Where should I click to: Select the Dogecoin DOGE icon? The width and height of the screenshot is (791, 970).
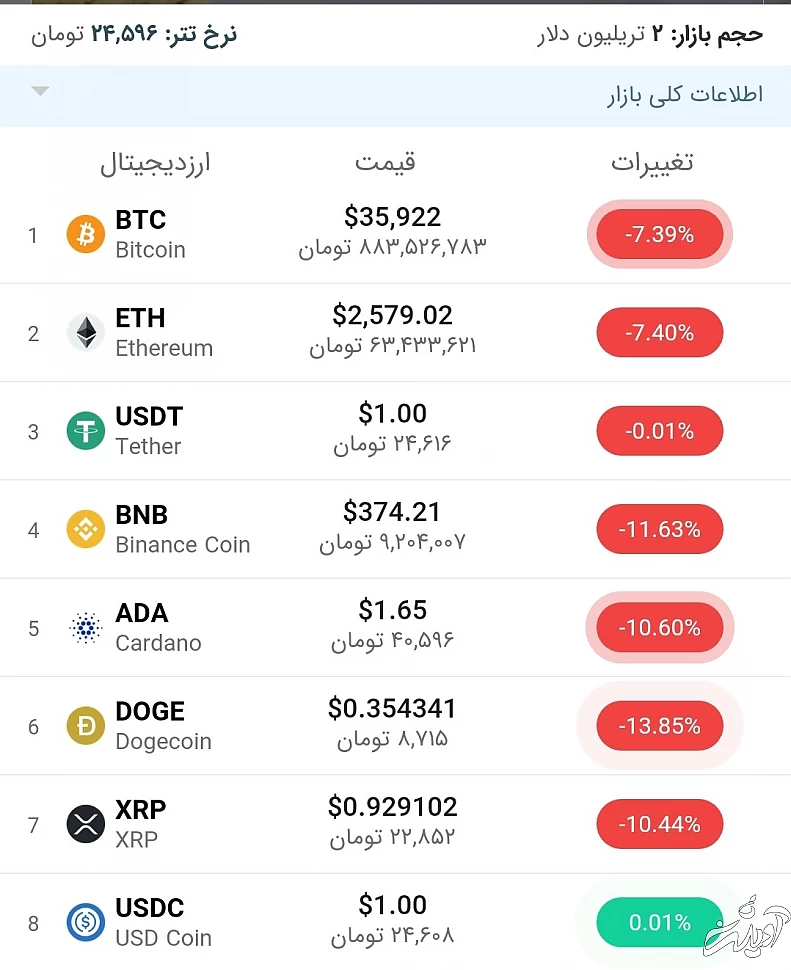85,725
